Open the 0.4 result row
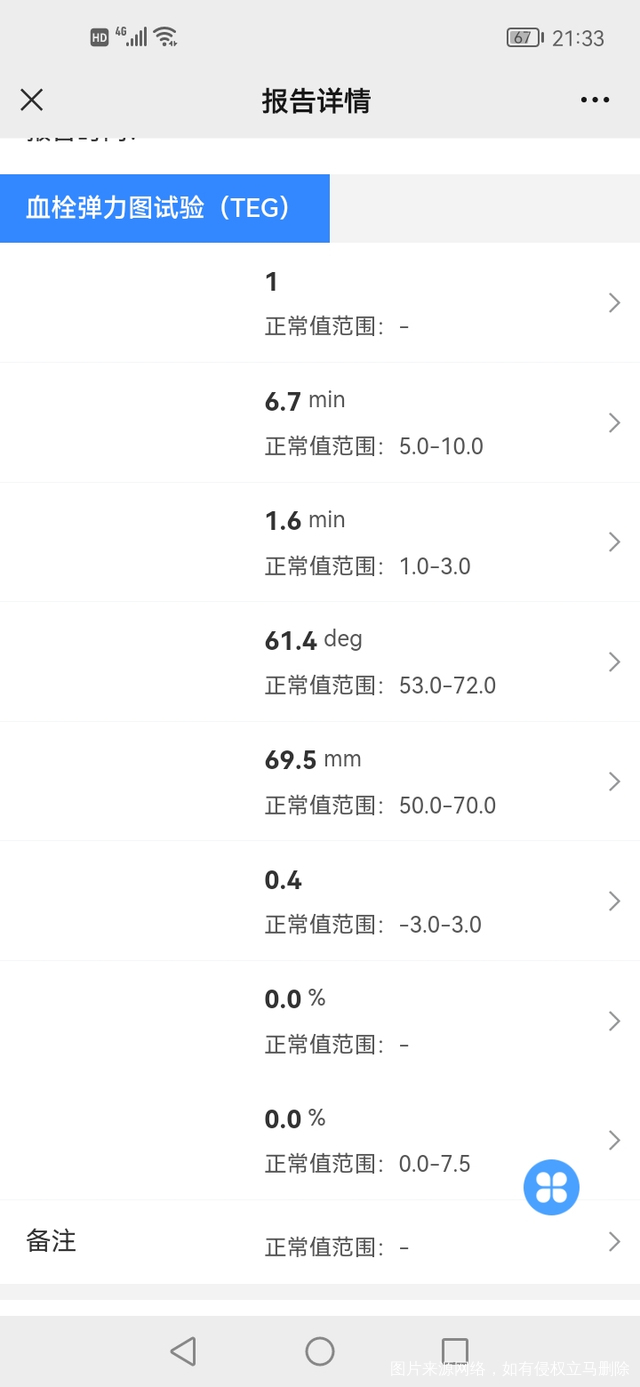This screenshot has height=1387, width=640. tap(320, 901)
